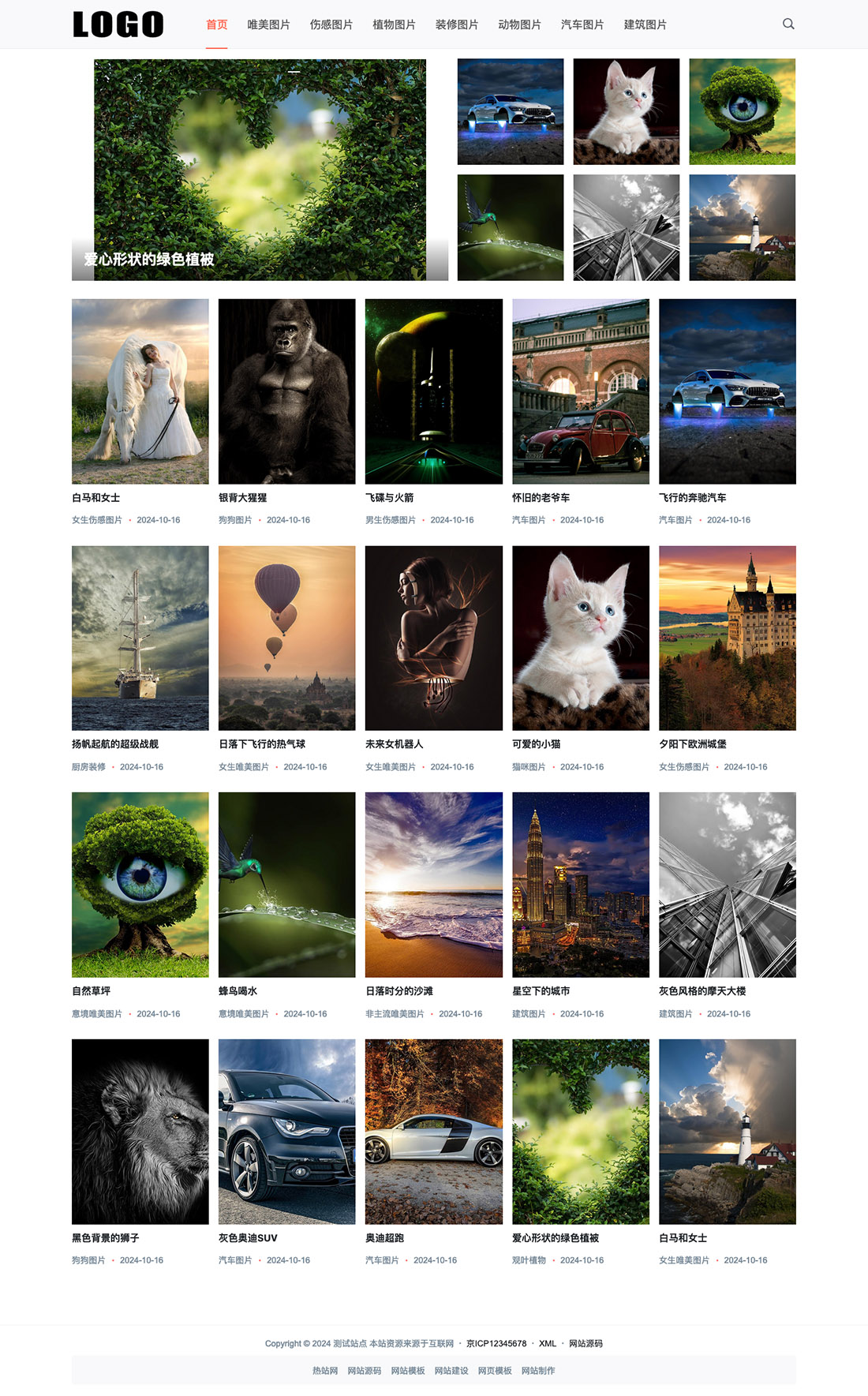Open the 夕阳下欧洲城堡 image card
Screen dimensions: 868x1396
point(727,638)
